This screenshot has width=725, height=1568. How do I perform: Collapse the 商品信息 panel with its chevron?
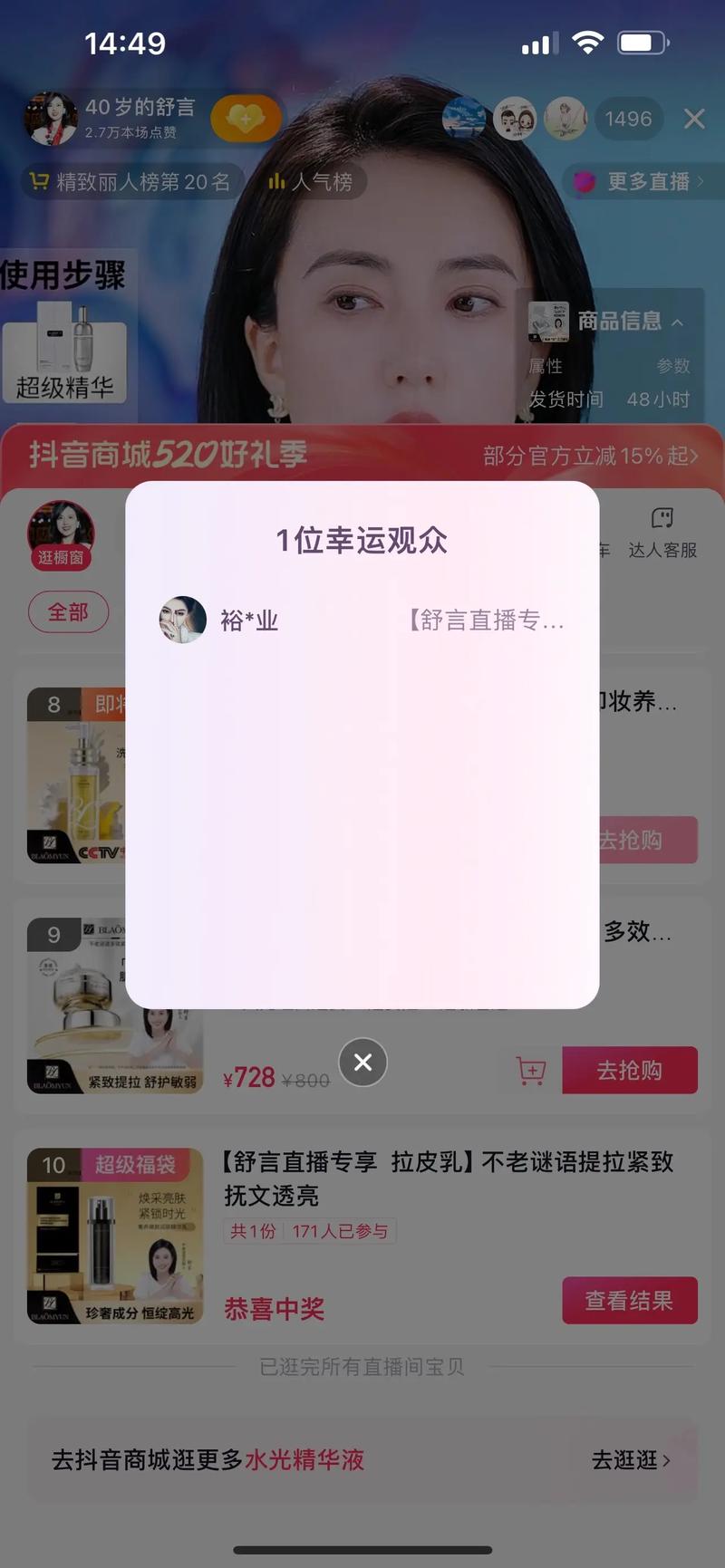point(679,322)
